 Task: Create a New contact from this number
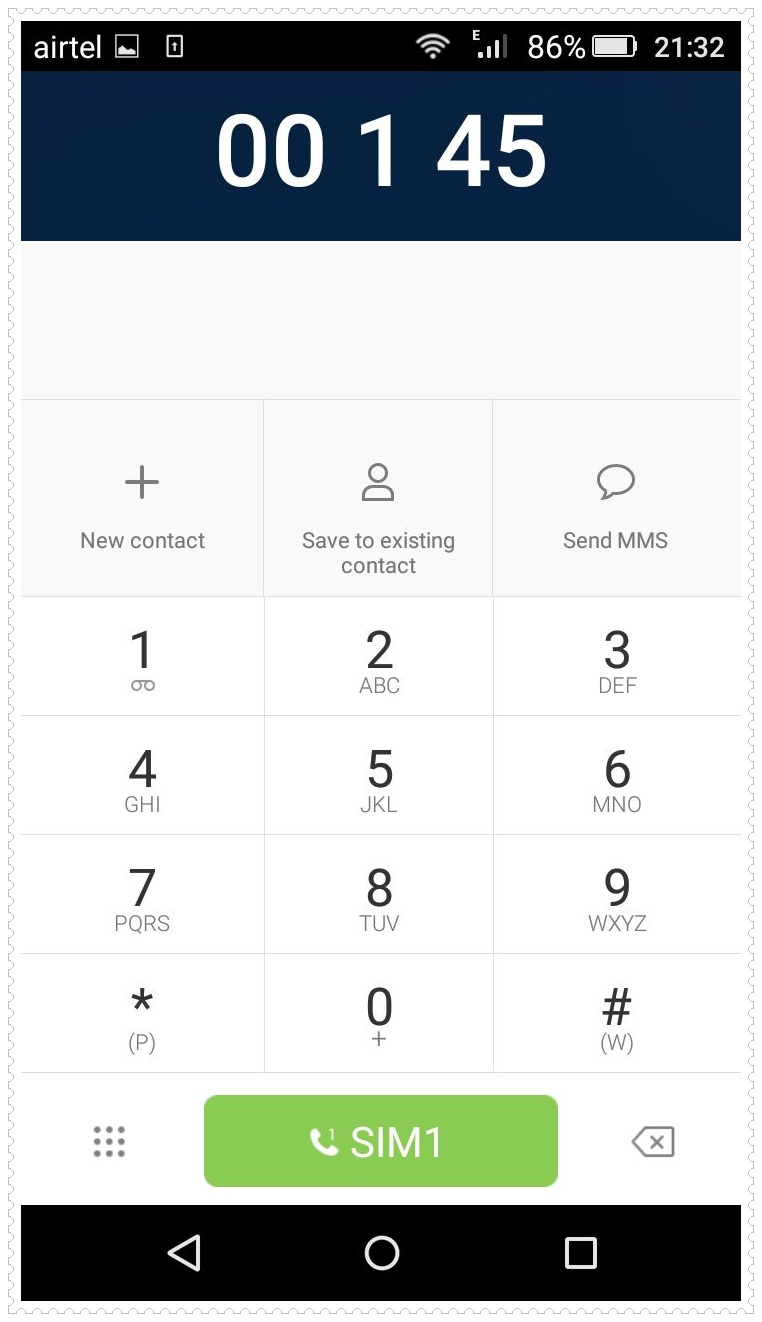[x=142, y=498]
